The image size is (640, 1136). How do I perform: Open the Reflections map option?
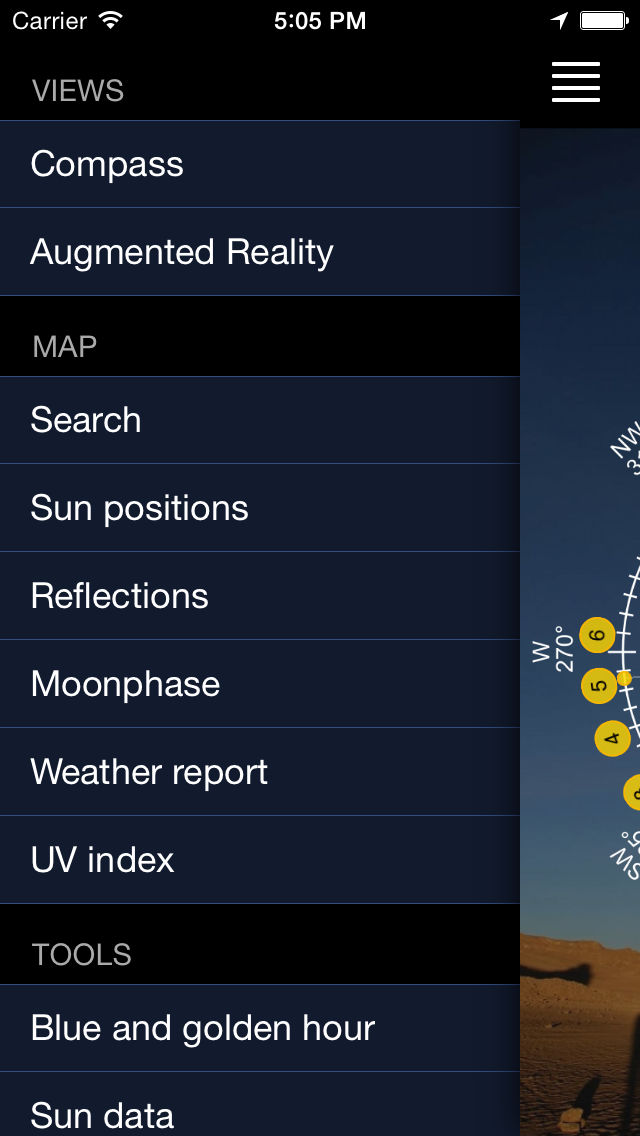tap(259, 596)
